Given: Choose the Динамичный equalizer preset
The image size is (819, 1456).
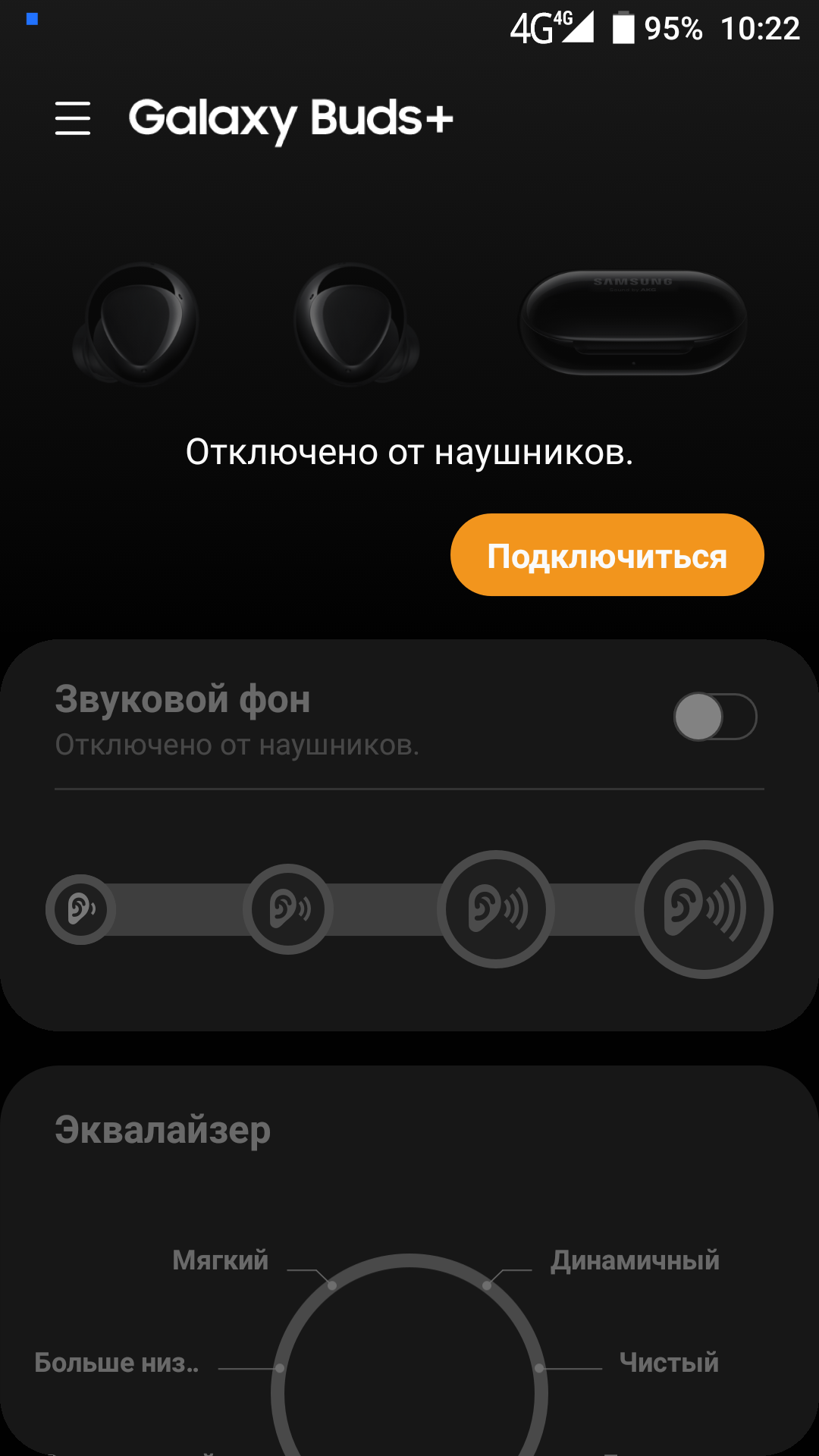Looking at the screenshot, I should pos(635,1260).
